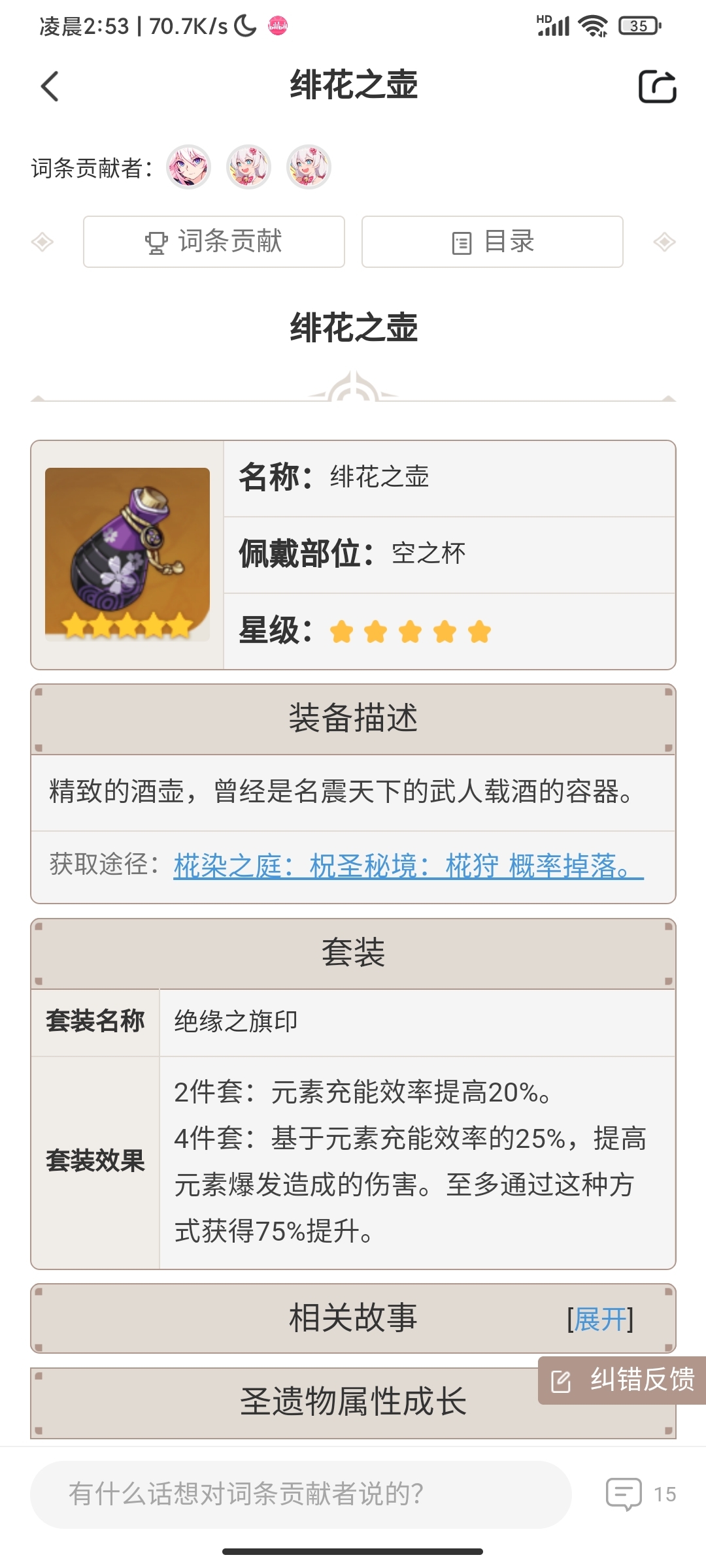Expand the 相关故事 section
Screen dimensions: 706x1568
[599, 1318]
